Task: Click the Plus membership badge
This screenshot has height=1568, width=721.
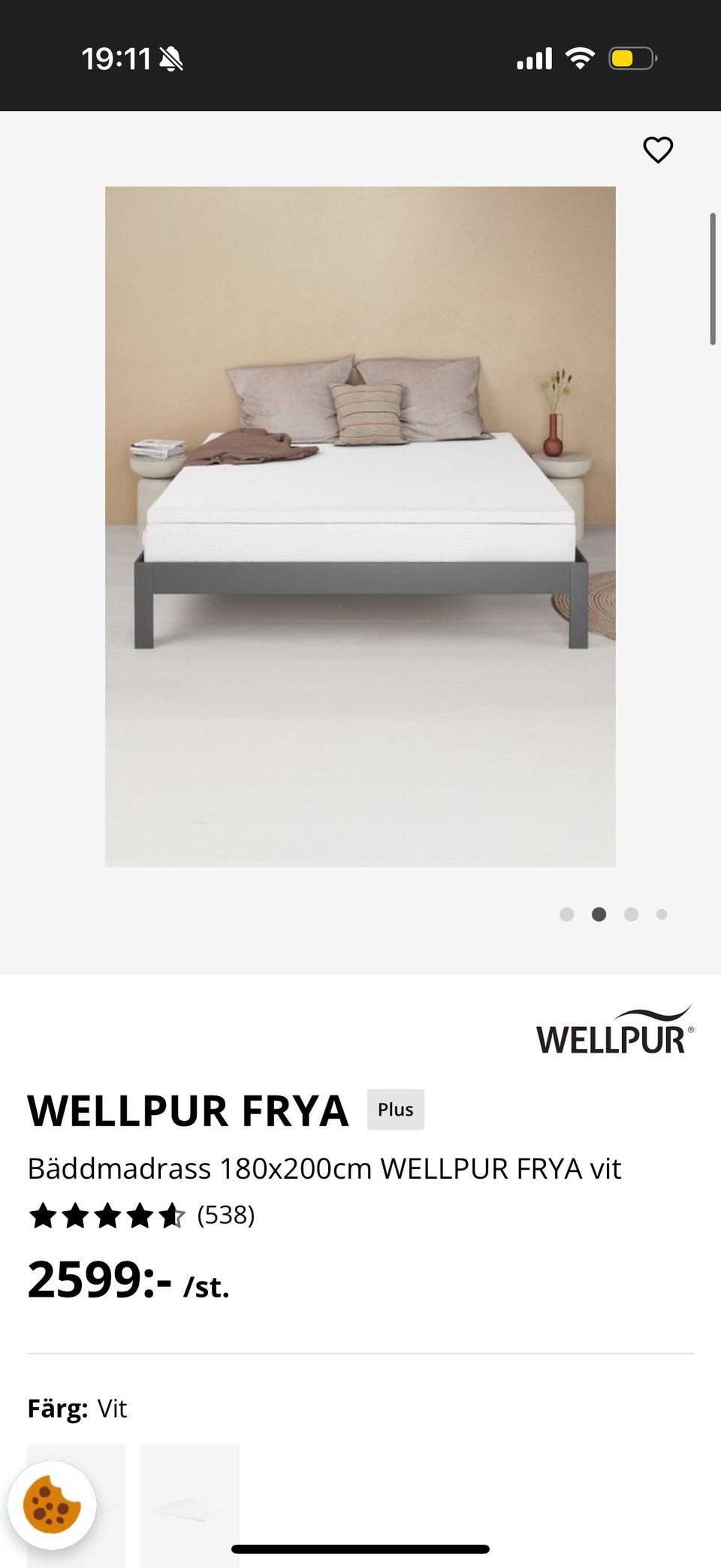Action: pyautogui.click(x=396, y=1109)
